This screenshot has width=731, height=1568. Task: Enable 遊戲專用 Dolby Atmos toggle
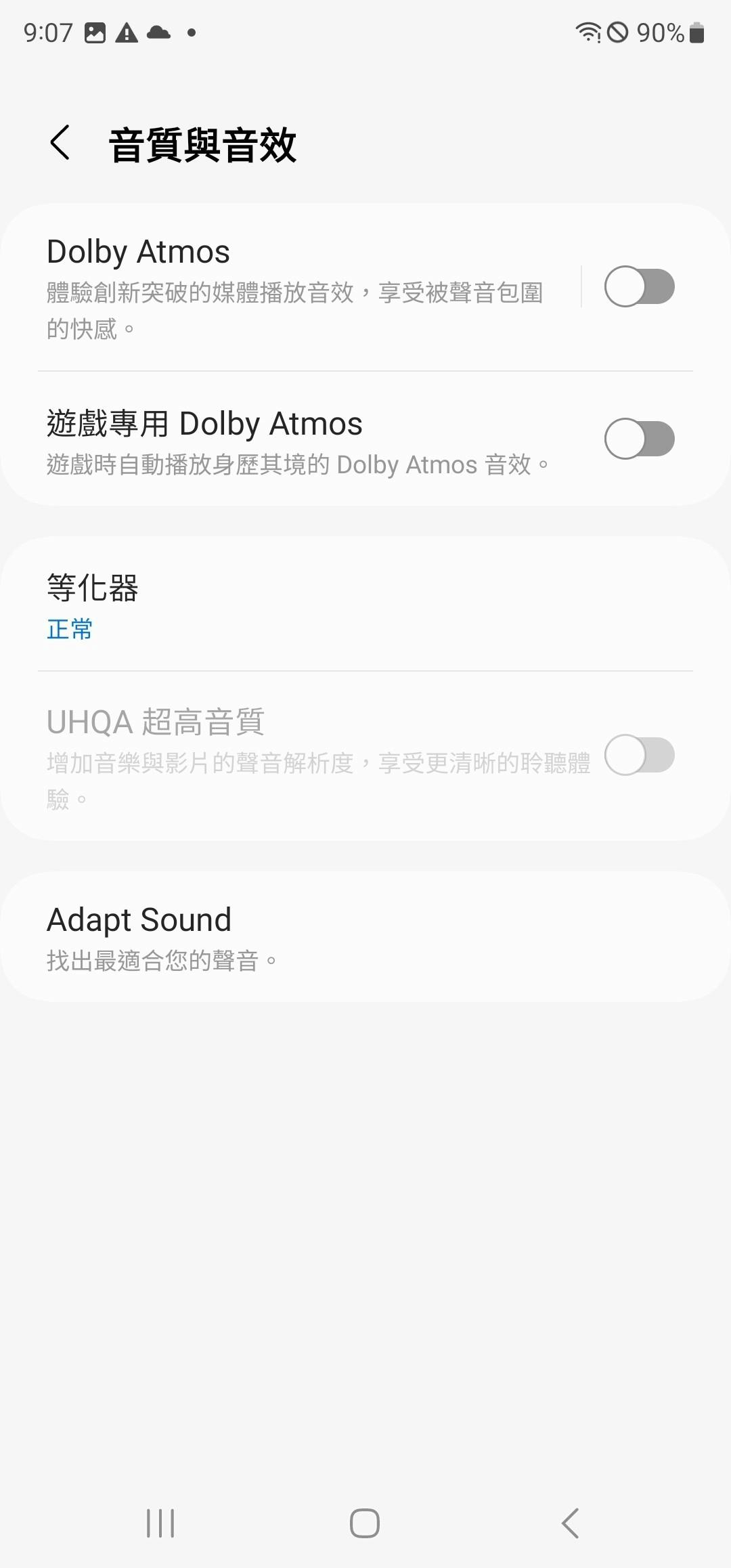[639, 439]
